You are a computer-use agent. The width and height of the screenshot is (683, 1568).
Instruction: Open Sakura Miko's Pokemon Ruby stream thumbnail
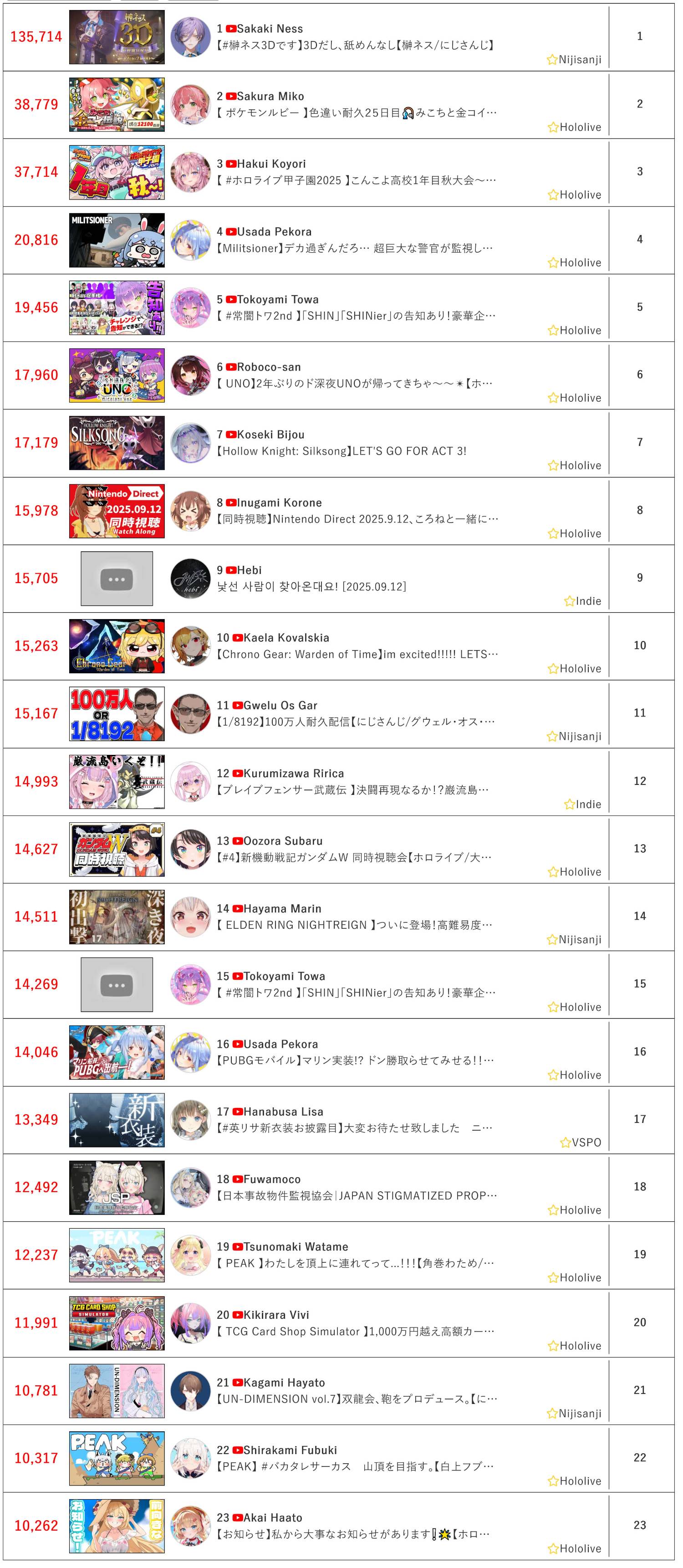tap(117, 105)
